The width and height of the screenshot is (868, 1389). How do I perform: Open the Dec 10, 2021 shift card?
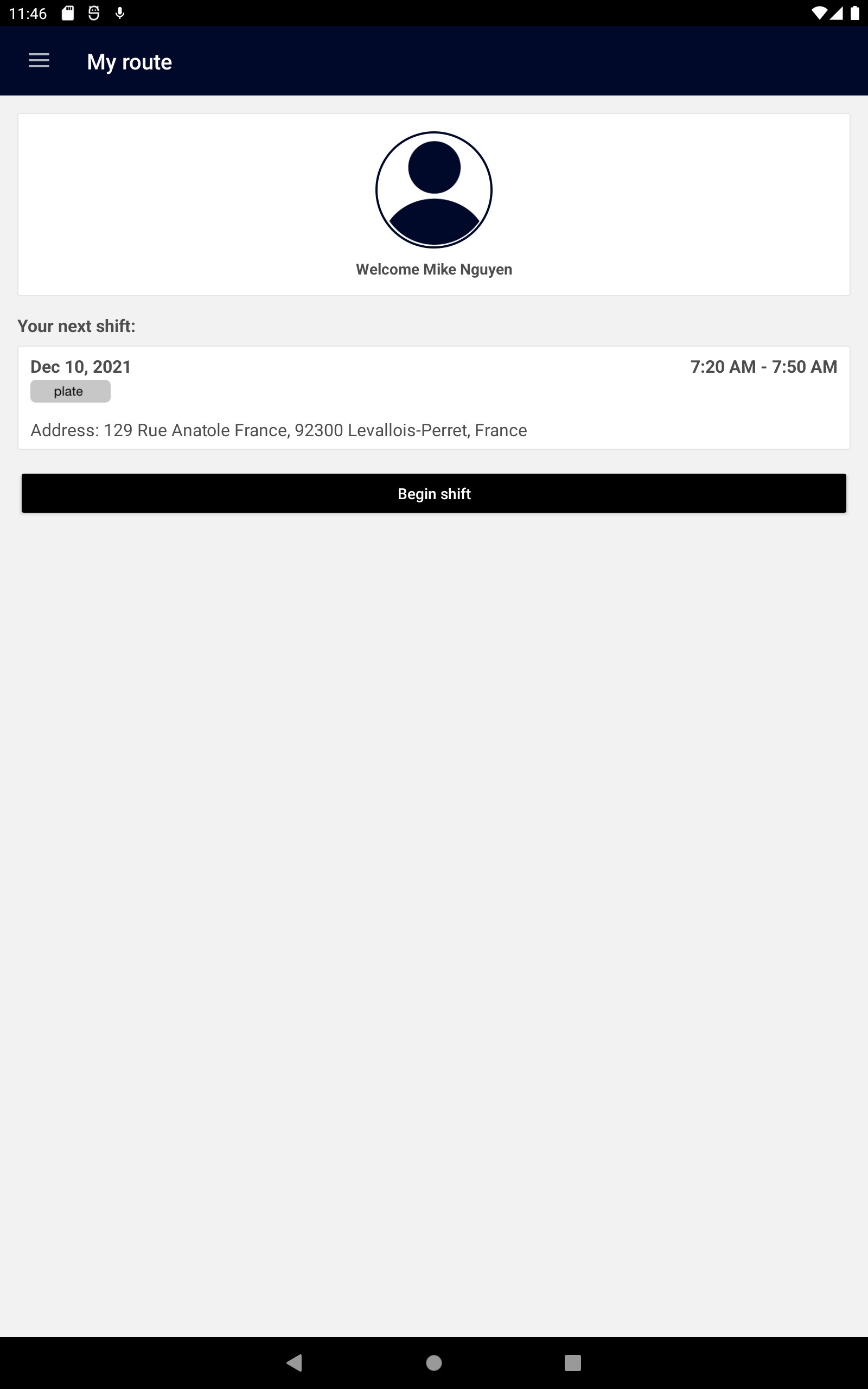coord(434,398)
